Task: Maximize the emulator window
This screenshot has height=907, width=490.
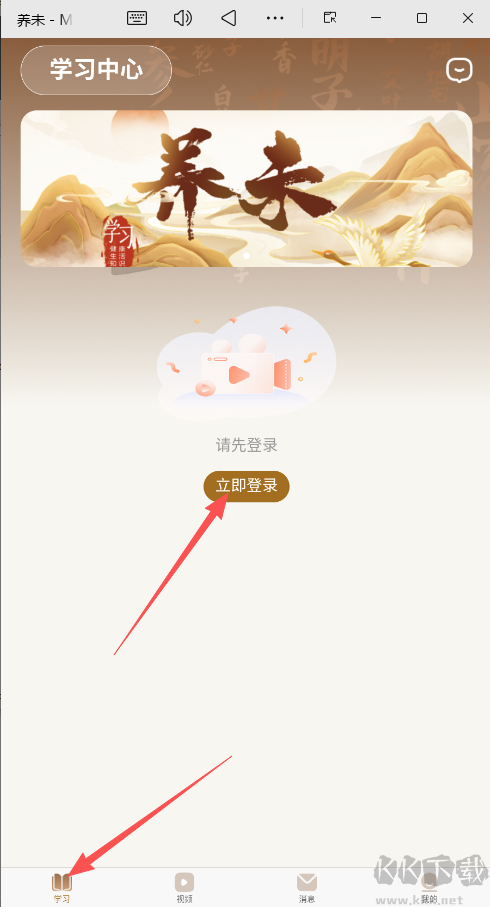Action: click(x=422, y=18)
